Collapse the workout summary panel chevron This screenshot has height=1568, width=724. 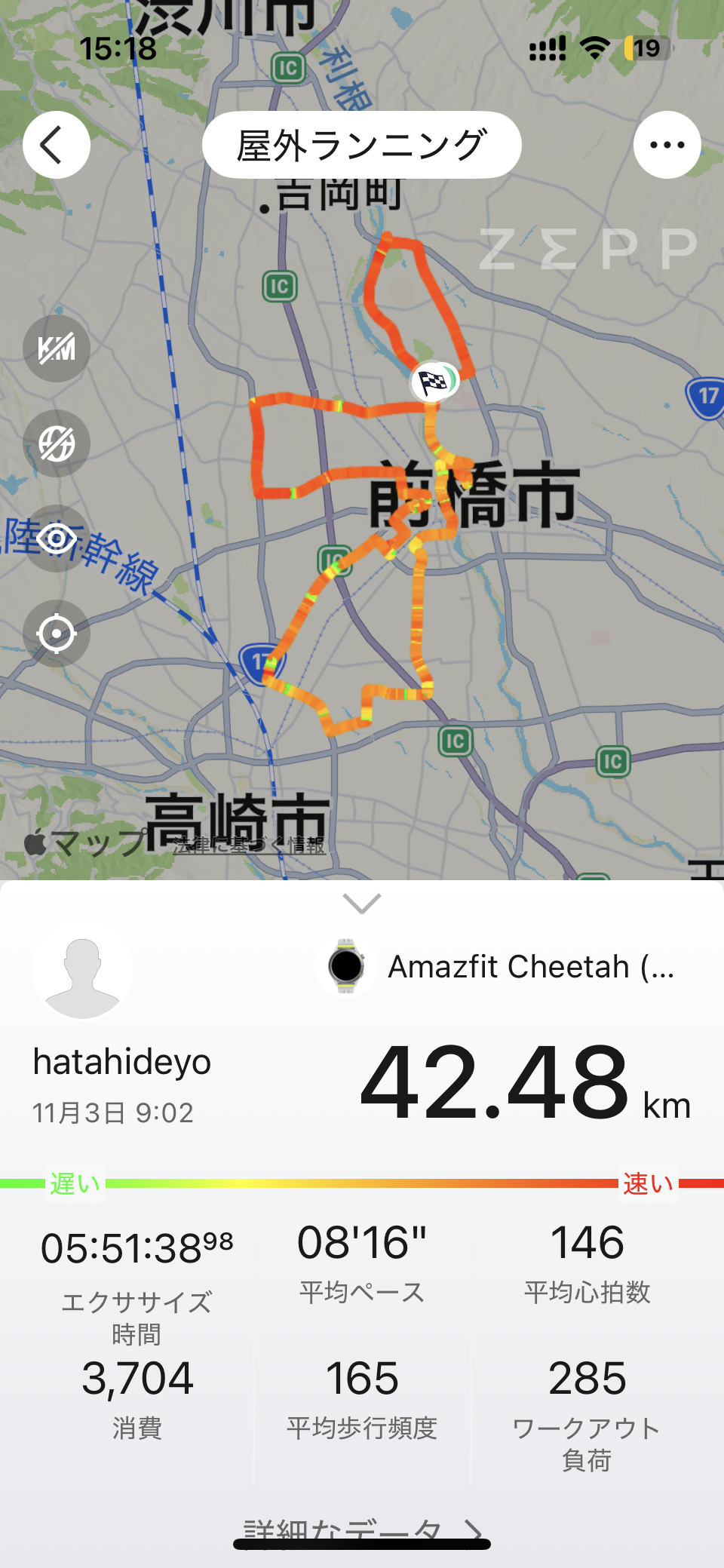362,903
